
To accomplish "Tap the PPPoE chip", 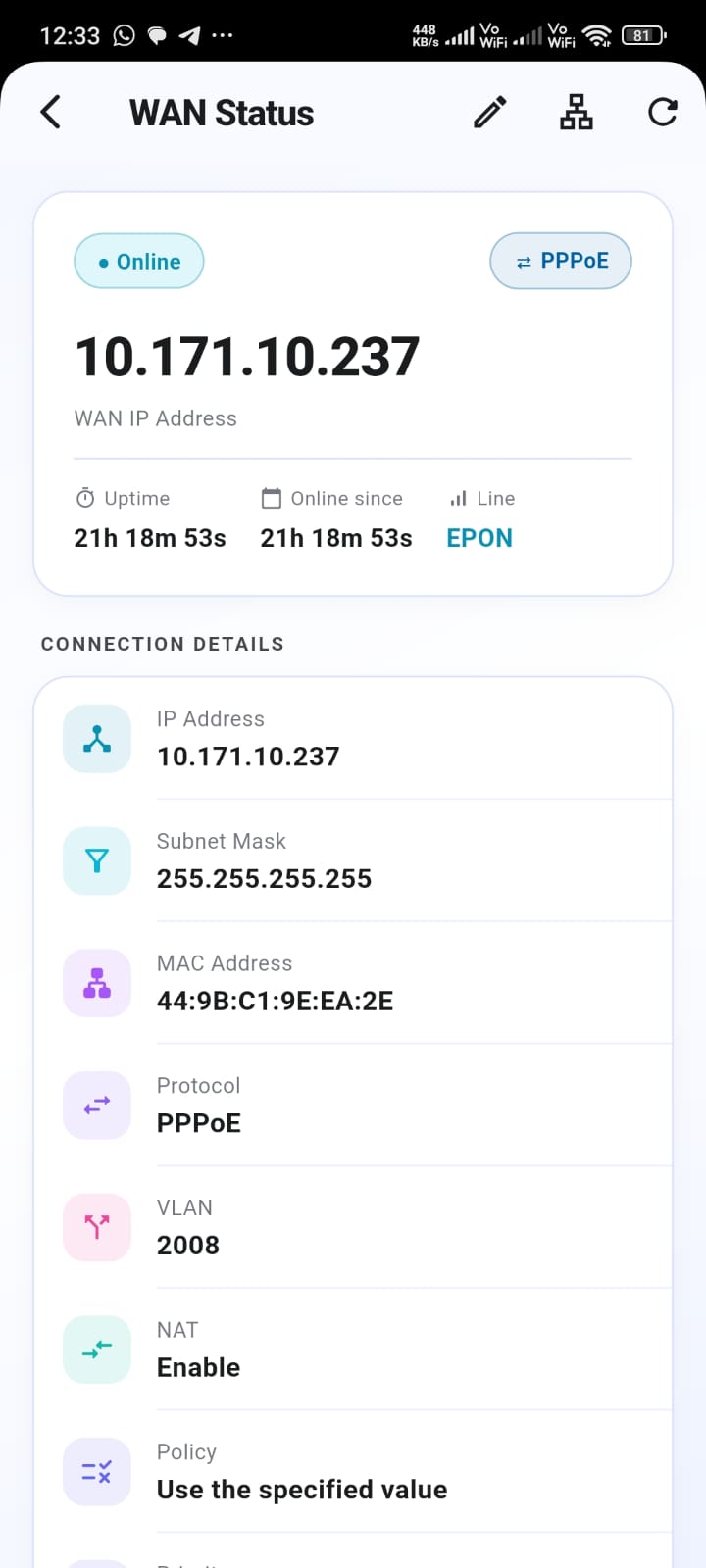I will (561, 261).
